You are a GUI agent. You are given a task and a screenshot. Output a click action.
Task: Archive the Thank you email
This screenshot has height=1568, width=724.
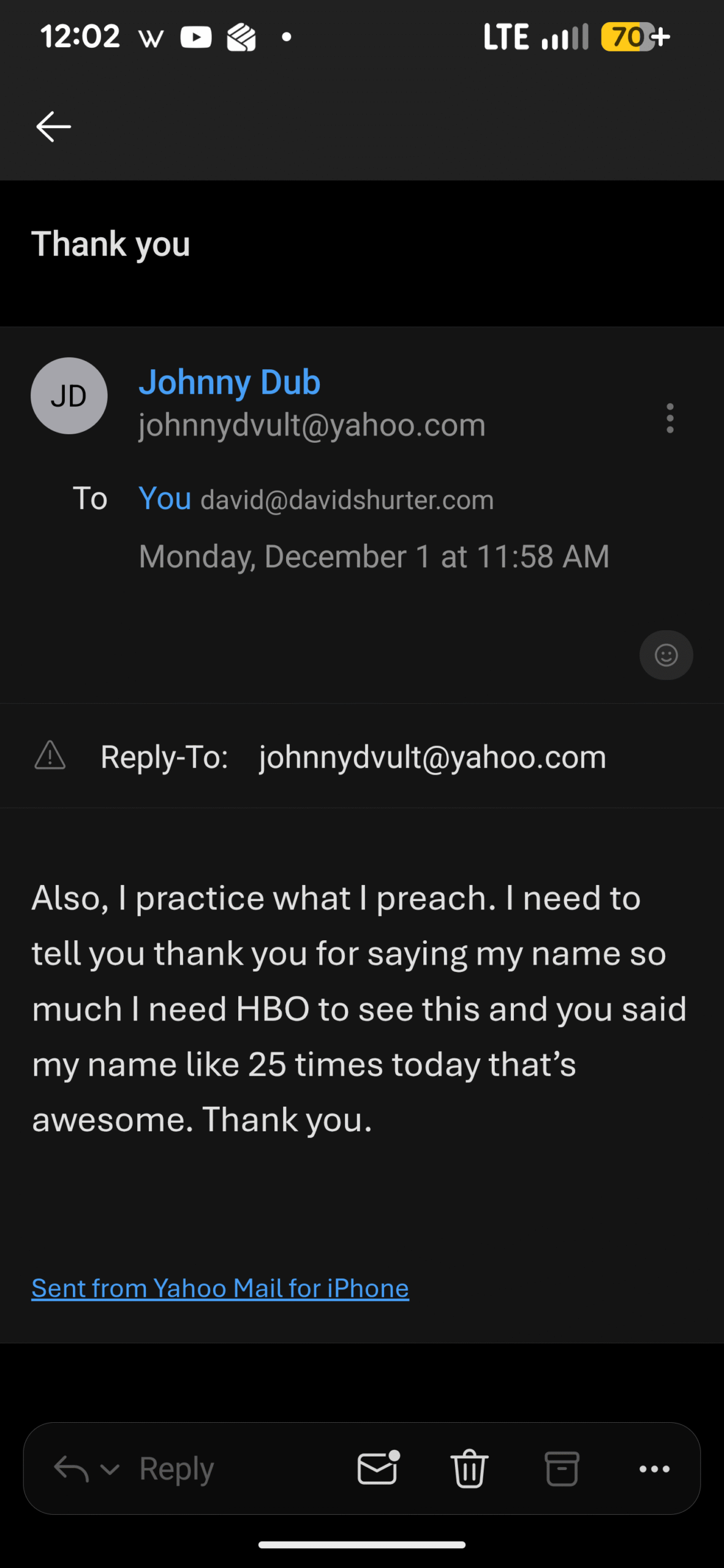pyautogui.click(x=562, y=1468)
